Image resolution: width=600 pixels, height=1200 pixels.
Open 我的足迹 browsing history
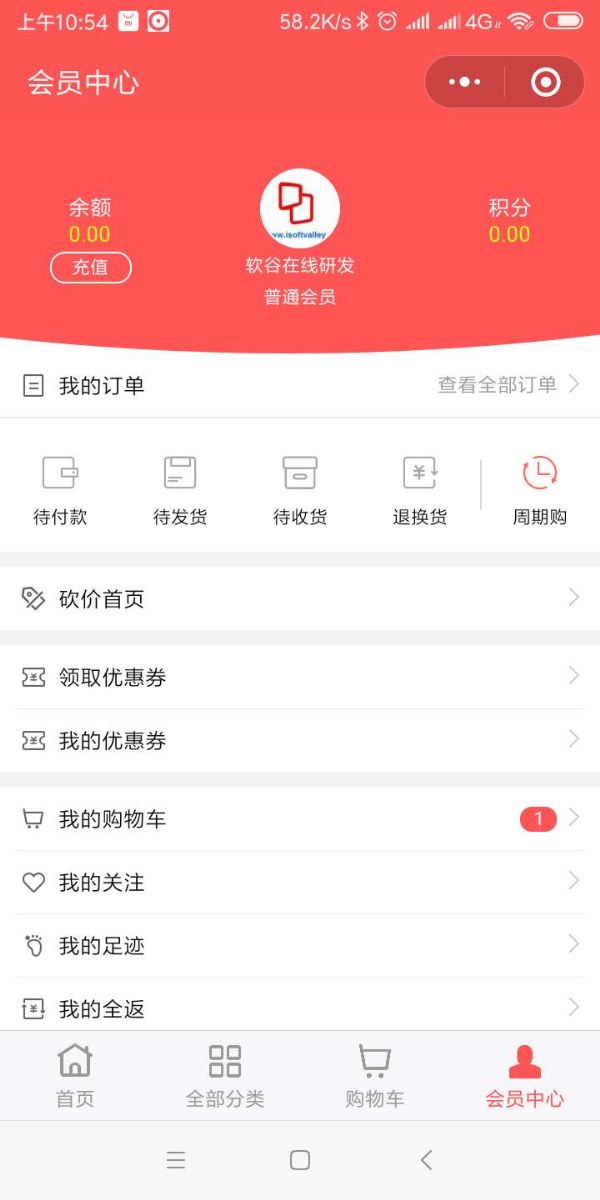coord(300,945)
